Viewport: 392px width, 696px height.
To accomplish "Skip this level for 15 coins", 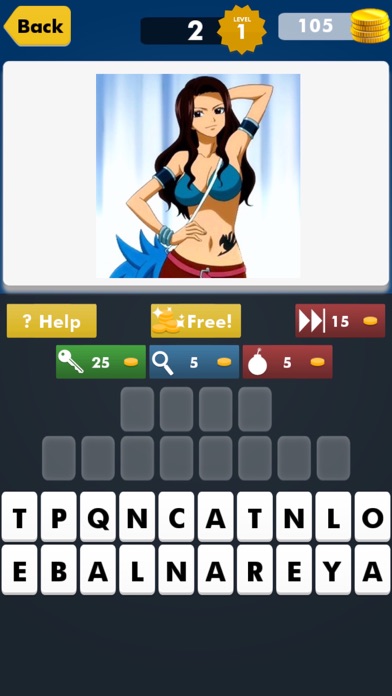I will coord(340,321).
